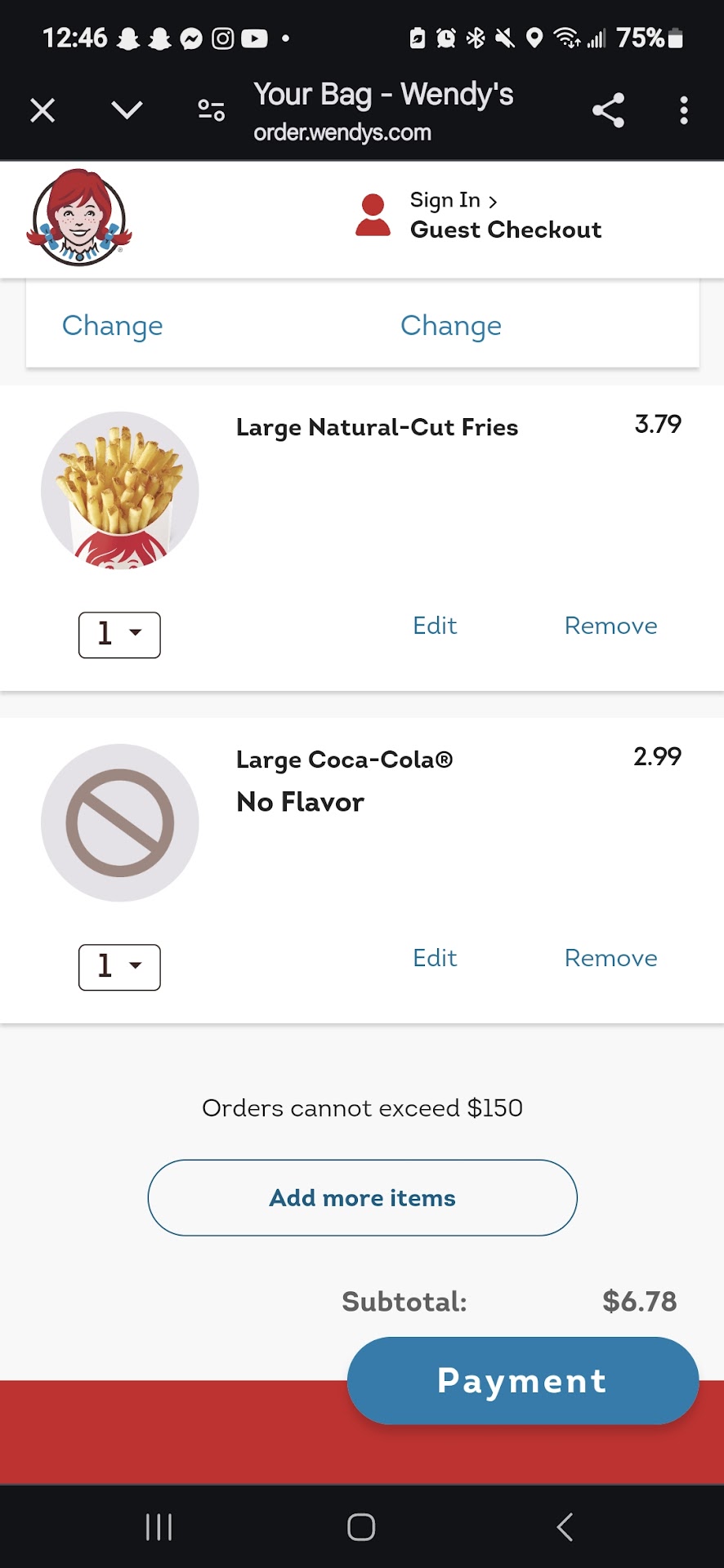Image resolution: width=724 pixels, height=1568 pixels.
Task: Close the browser tab with X
Action: [42, 110]
